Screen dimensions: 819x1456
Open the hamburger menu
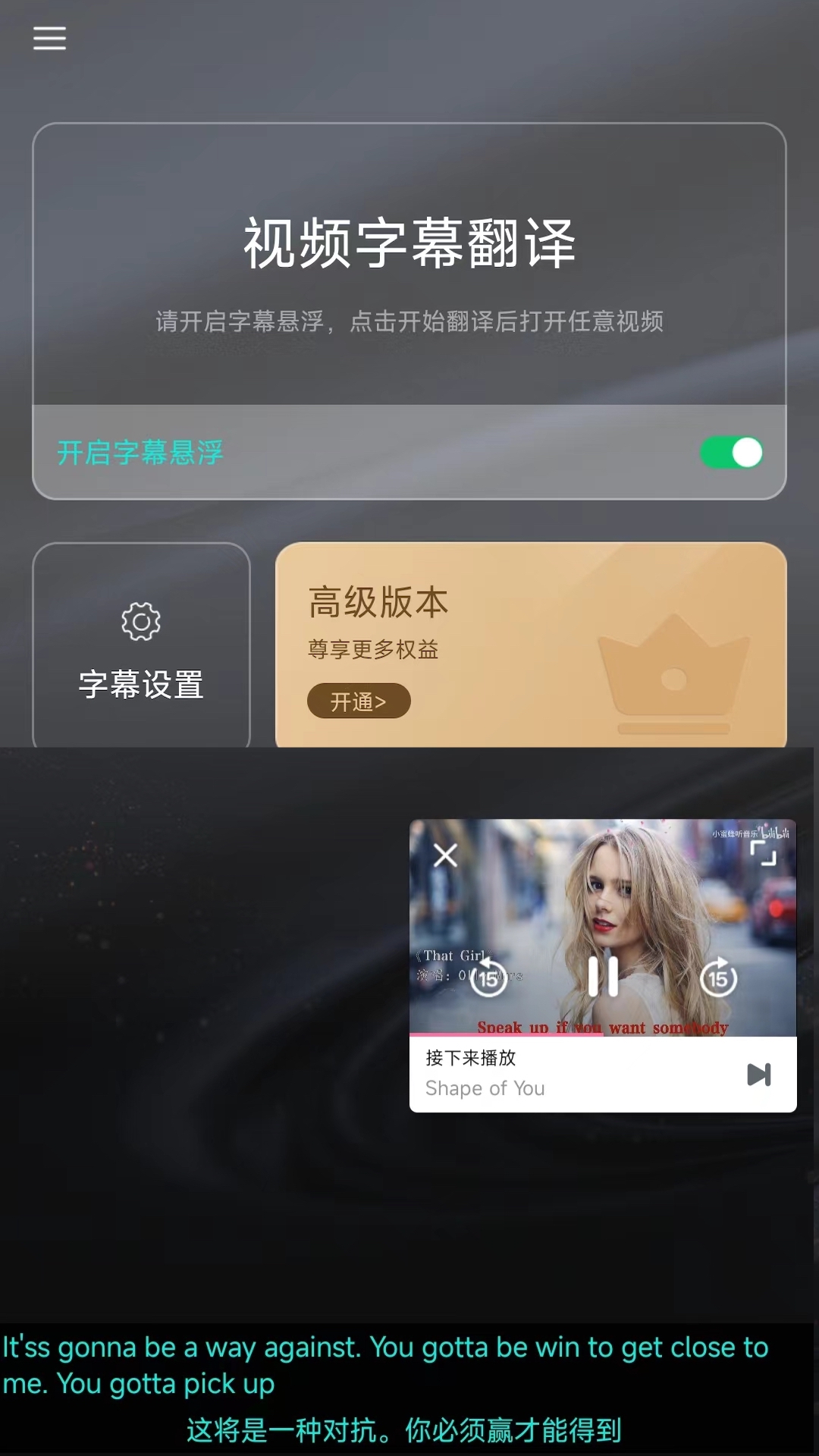(49, 38)
